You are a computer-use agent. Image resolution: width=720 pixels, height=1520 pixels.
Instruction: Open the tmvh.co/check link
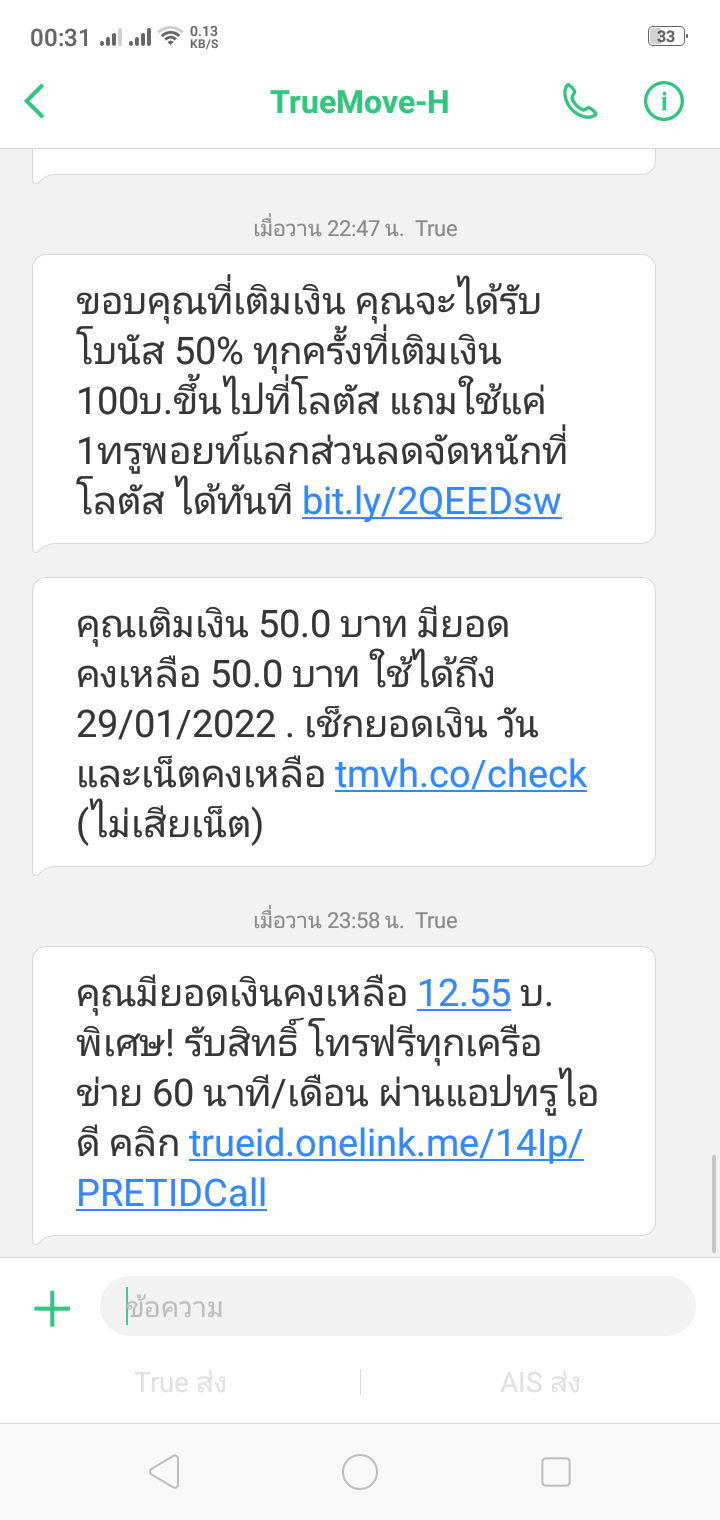[461, 774]
